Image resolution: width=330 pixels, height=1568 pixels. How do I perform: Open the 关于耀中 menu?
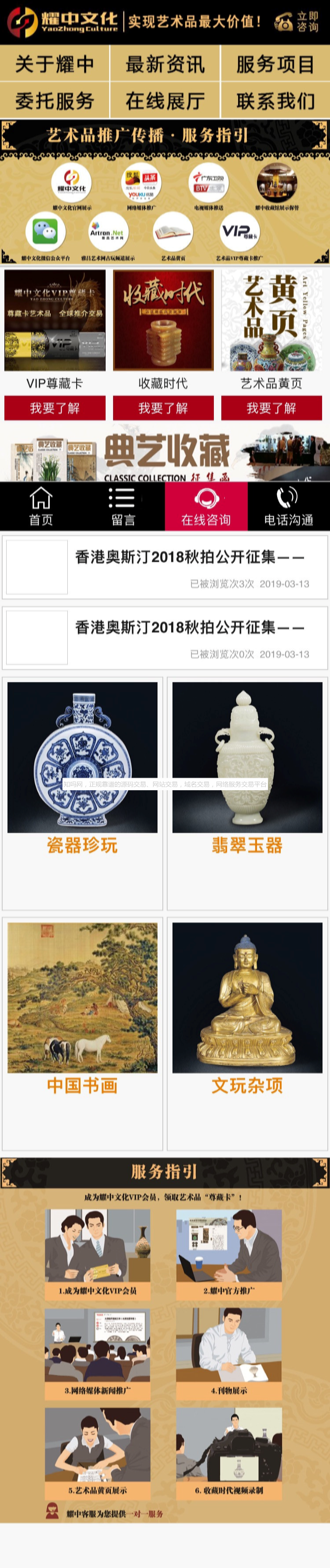(55, 64)
